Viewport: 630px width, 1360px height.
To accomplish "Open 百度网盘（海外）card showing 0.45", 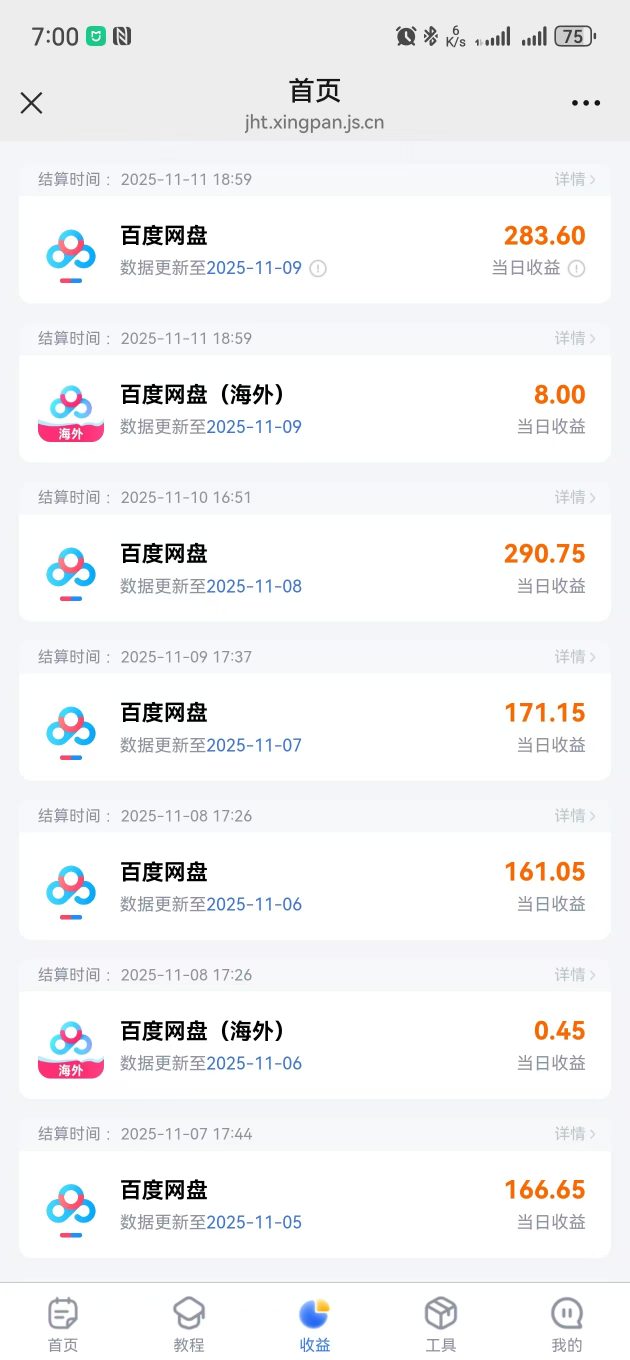I will tap(314, 1045).
